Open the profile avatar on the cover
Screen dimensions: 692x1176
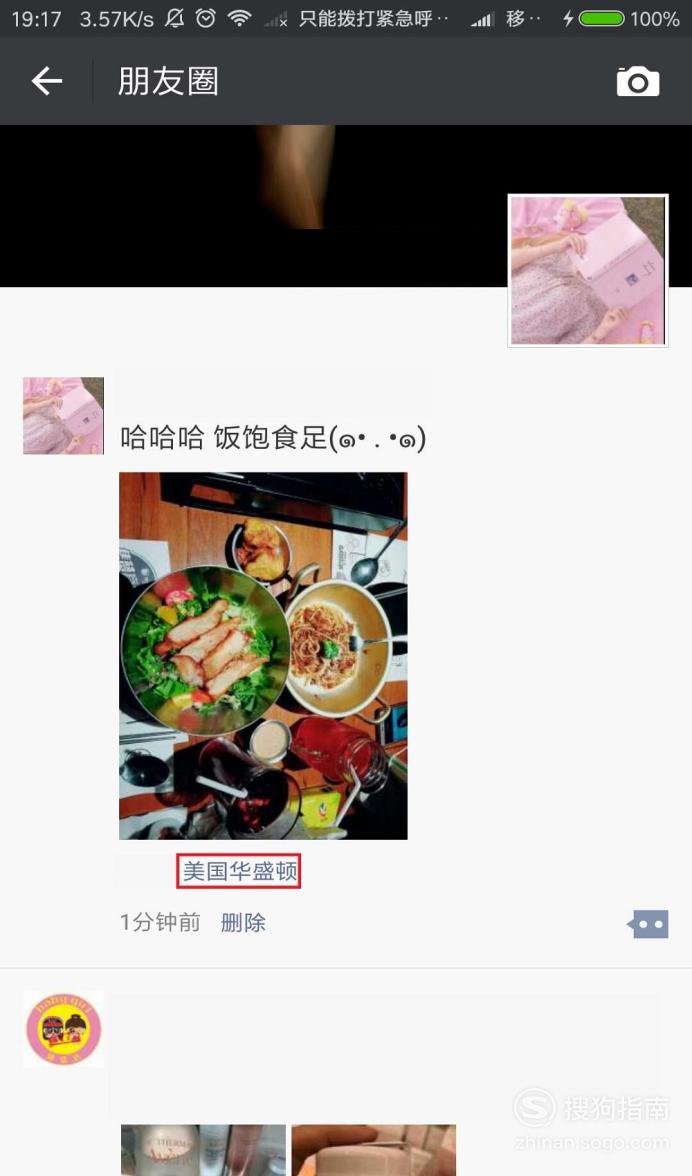[x=588, y=271]
